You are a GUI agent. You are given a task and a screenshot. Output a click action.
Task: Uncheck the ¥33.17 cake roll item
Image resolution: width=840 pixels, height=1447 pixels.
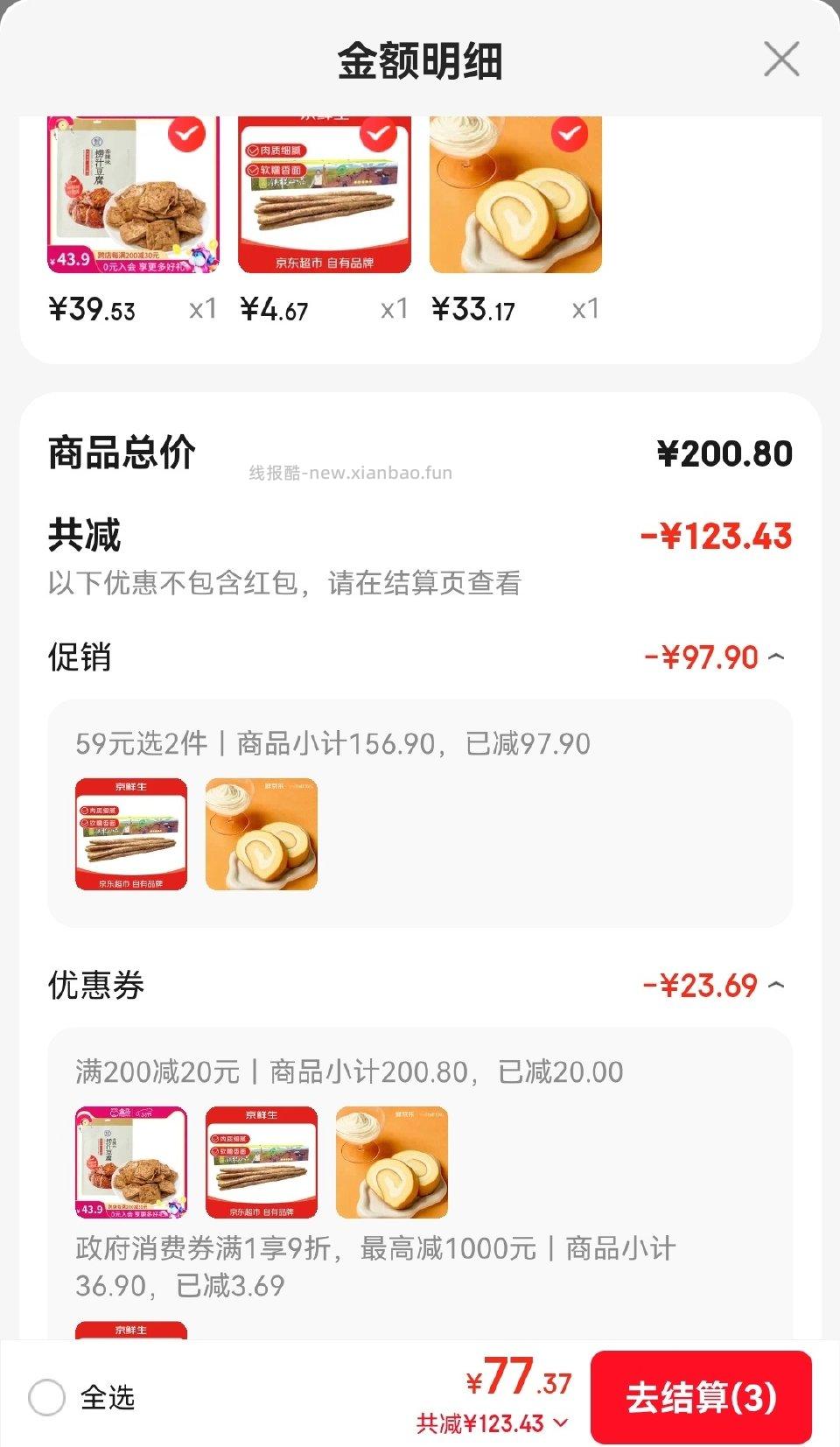click(x=570, y=135)
